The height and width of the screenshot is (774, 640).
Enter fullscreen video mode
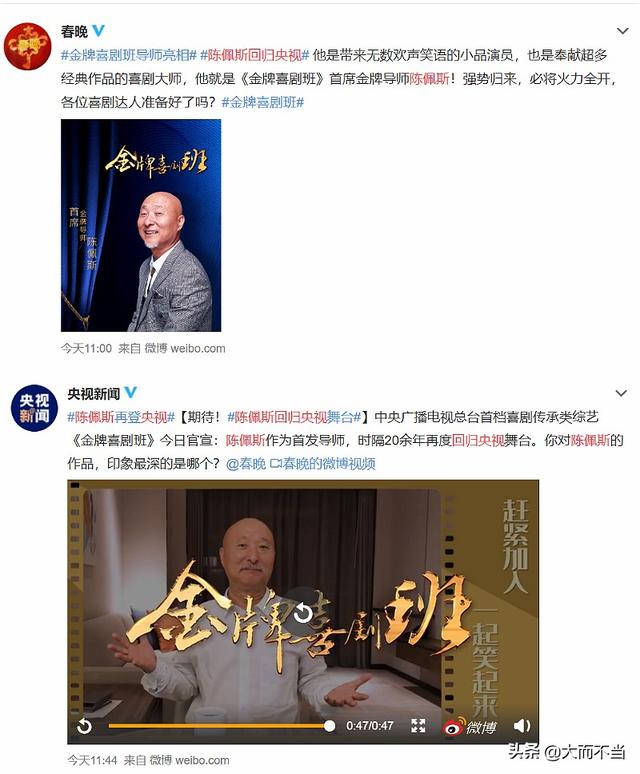click(x=418, y=726)
